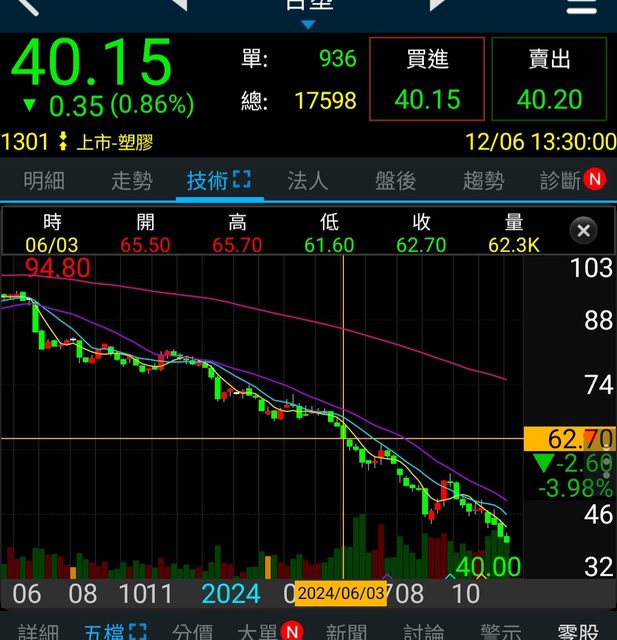617x640 pixels.
Task: Select the 技術 tab
Action: 219,181
